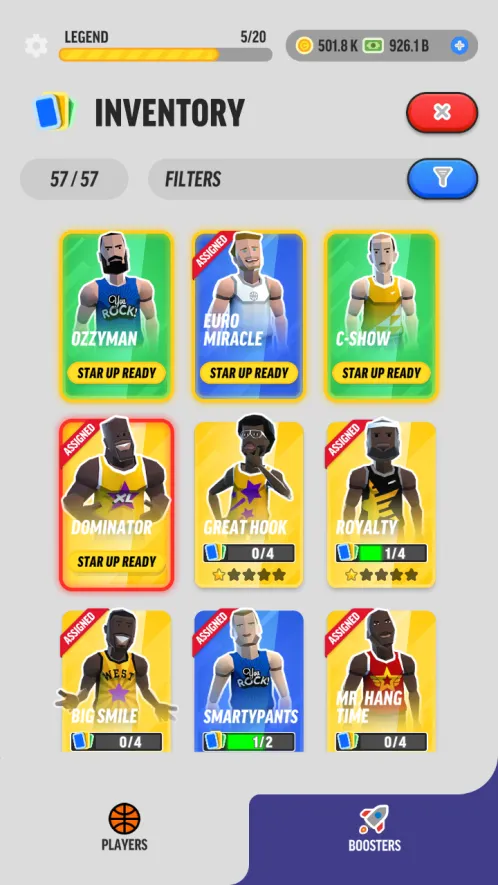Open the C-Show player card

382,316
